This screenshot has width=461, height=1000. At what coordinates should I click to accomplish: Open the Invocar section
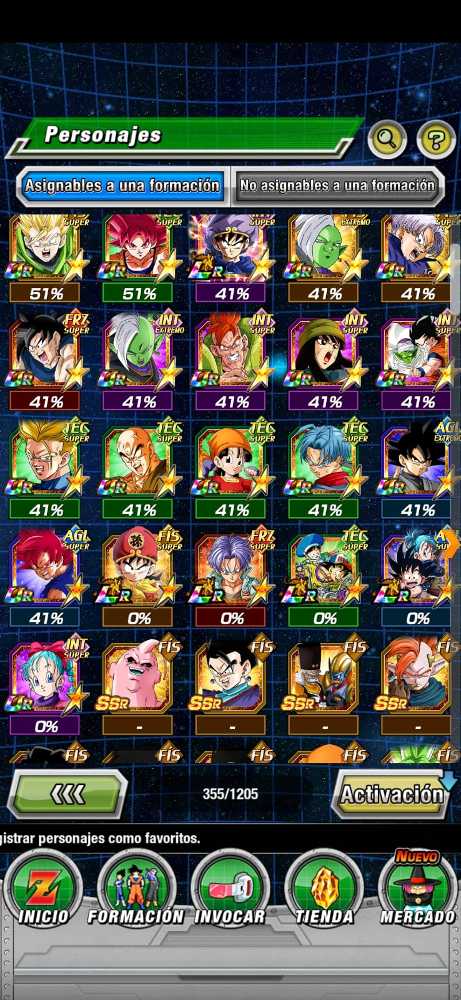pos(230,890)
